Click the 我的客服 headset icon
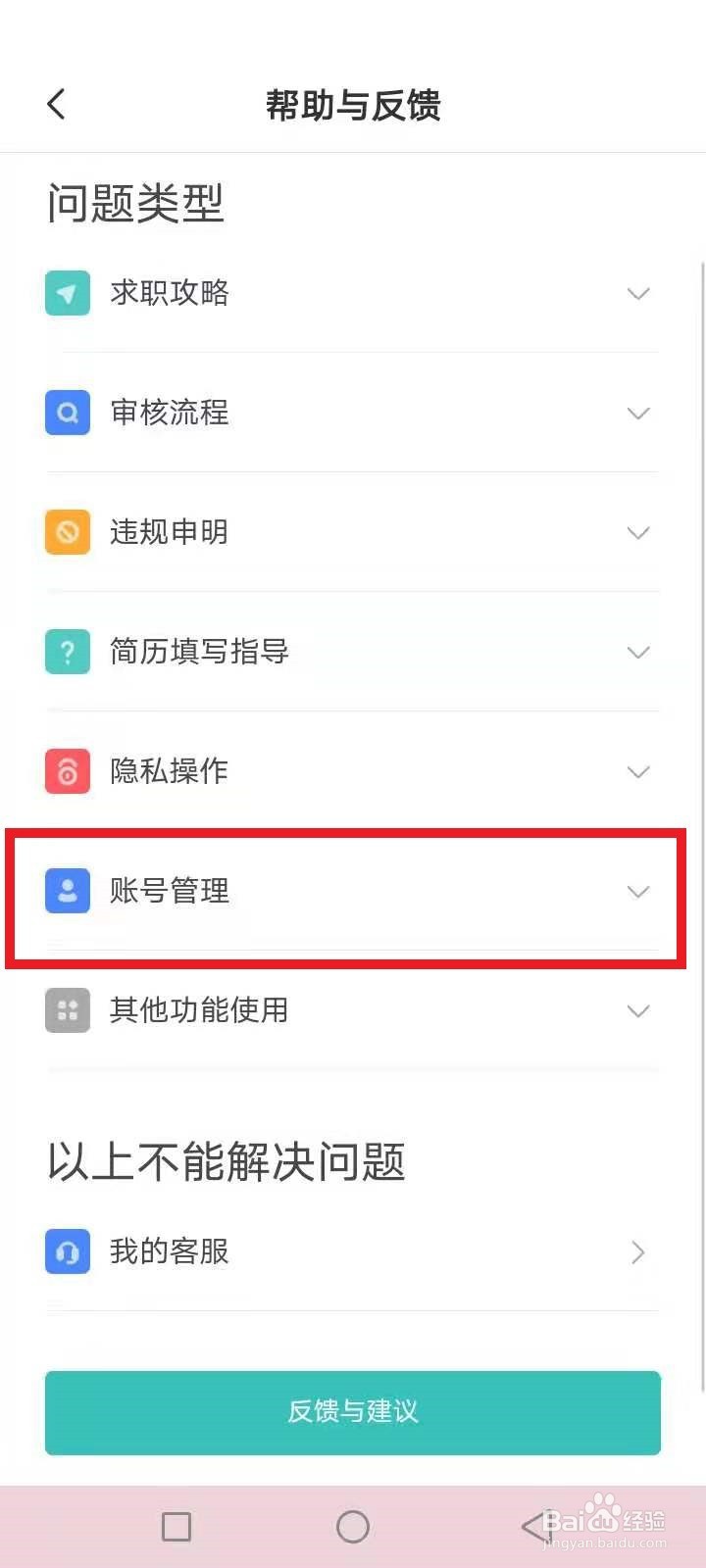This screenshot has width=706, height=1568. pos(67,1251)
